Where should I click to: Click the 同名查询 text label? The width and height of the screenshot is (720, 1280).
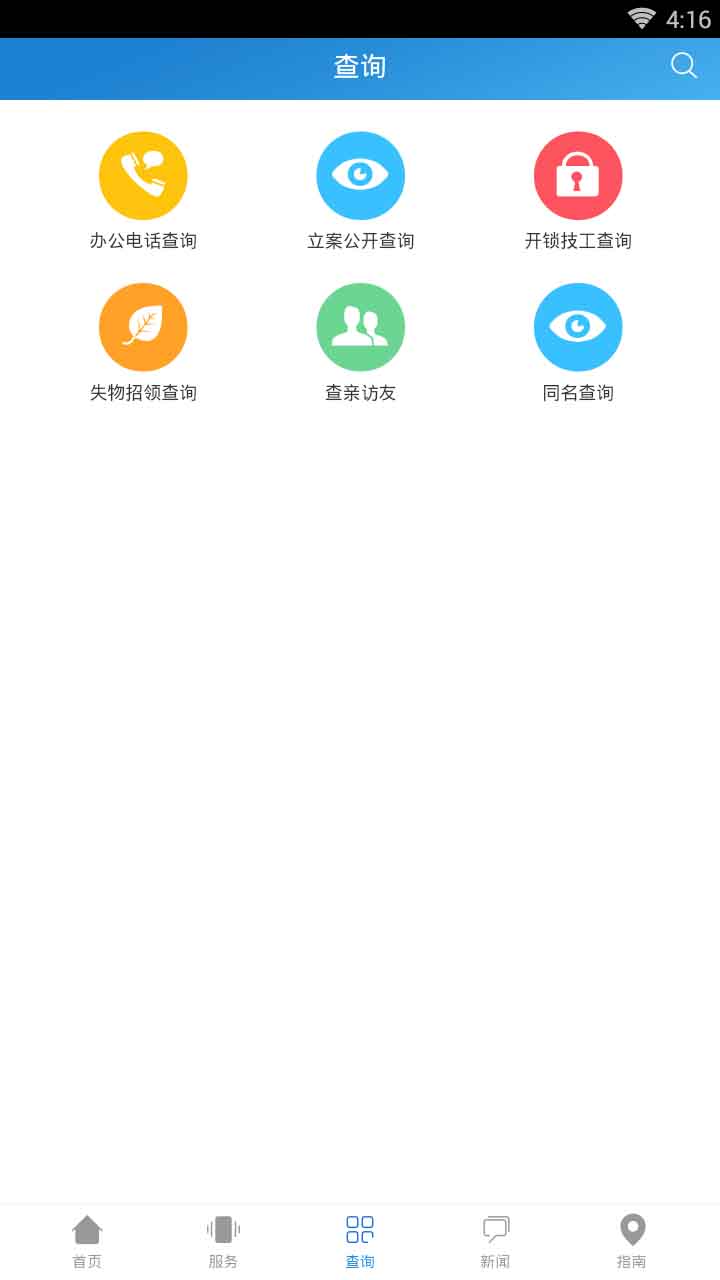click(x=578, y=392)
